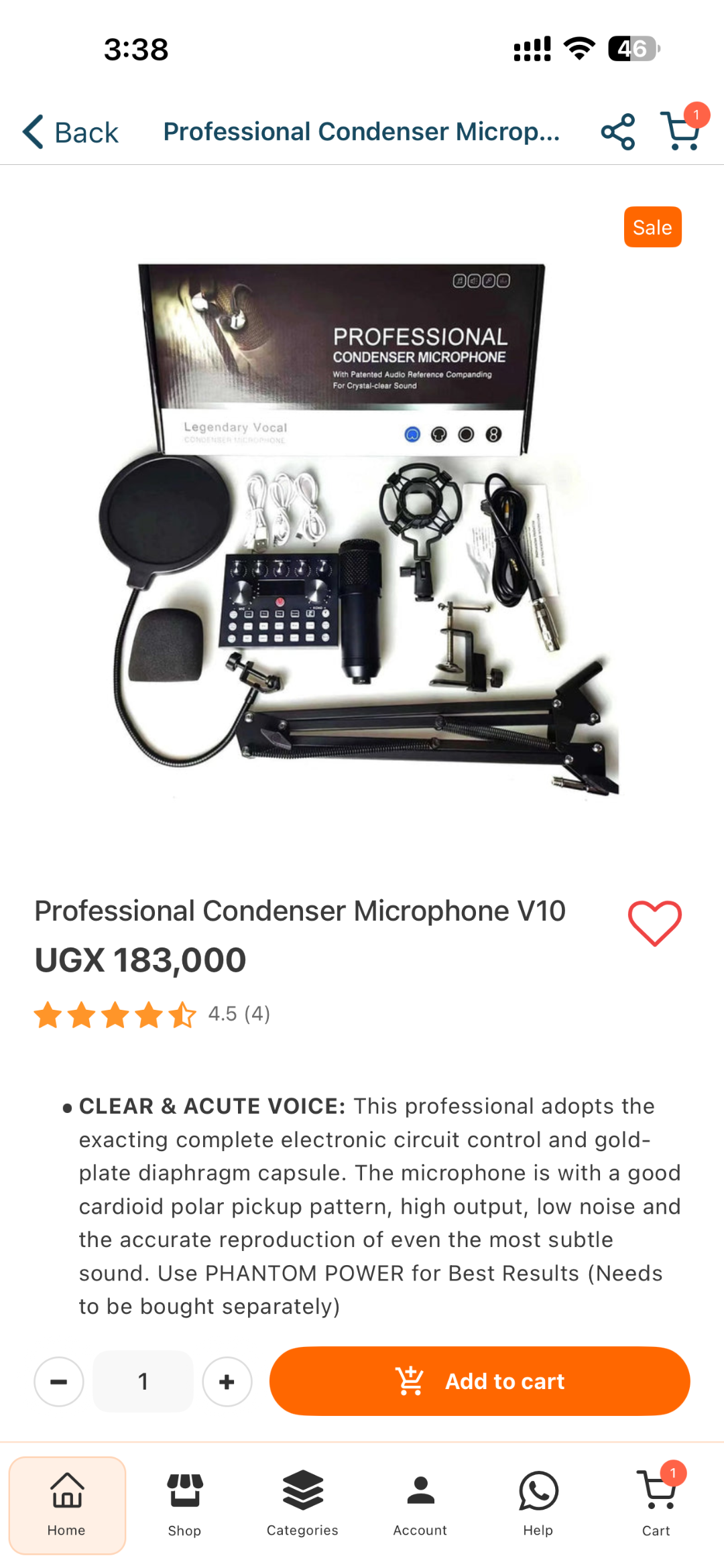Open the Shop tab
Viewport: 724px width, 1568px height.
click(184, 1505)
